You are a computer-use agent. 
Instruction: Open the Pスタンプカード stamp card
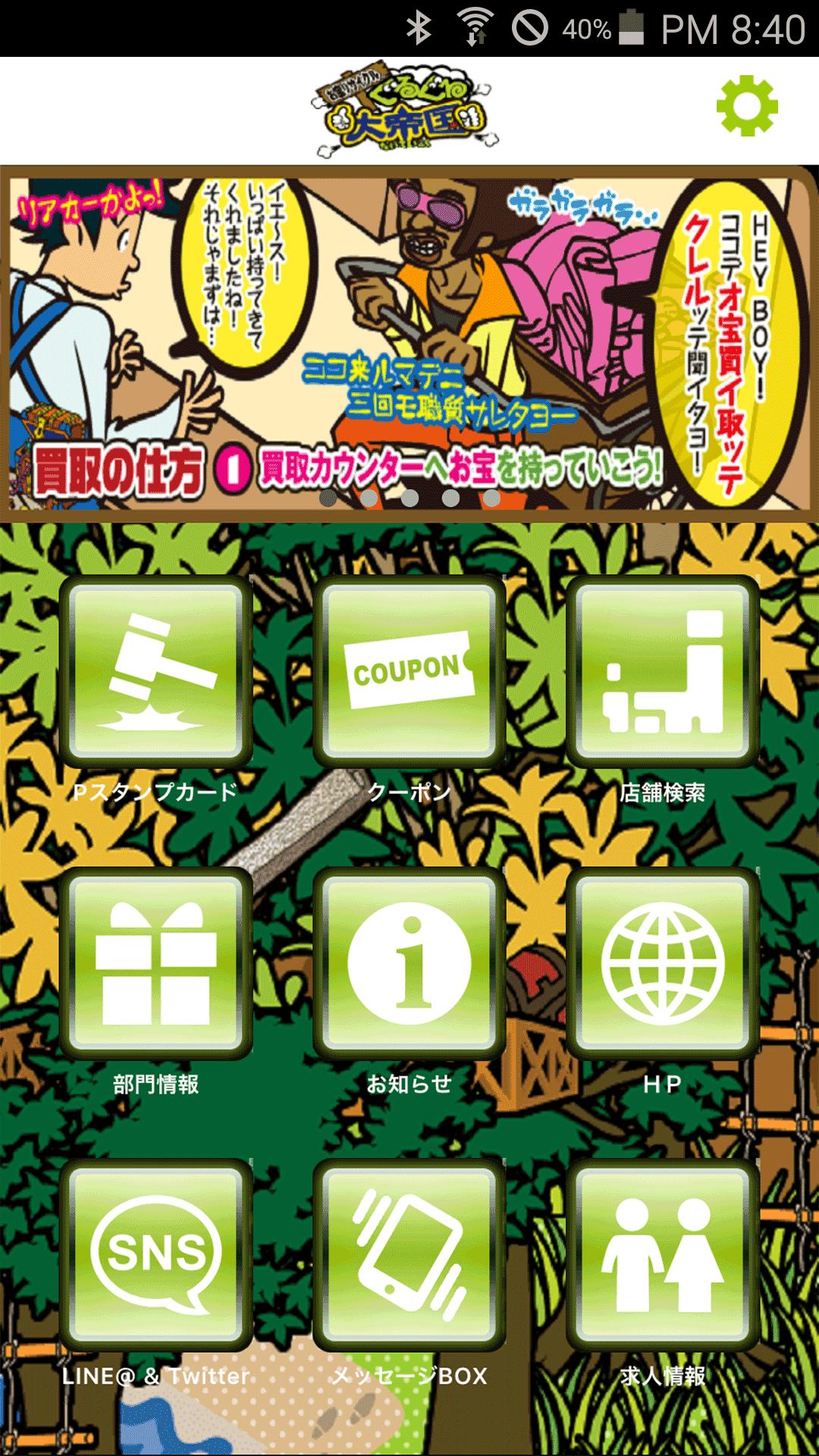(x=155, y=671)
